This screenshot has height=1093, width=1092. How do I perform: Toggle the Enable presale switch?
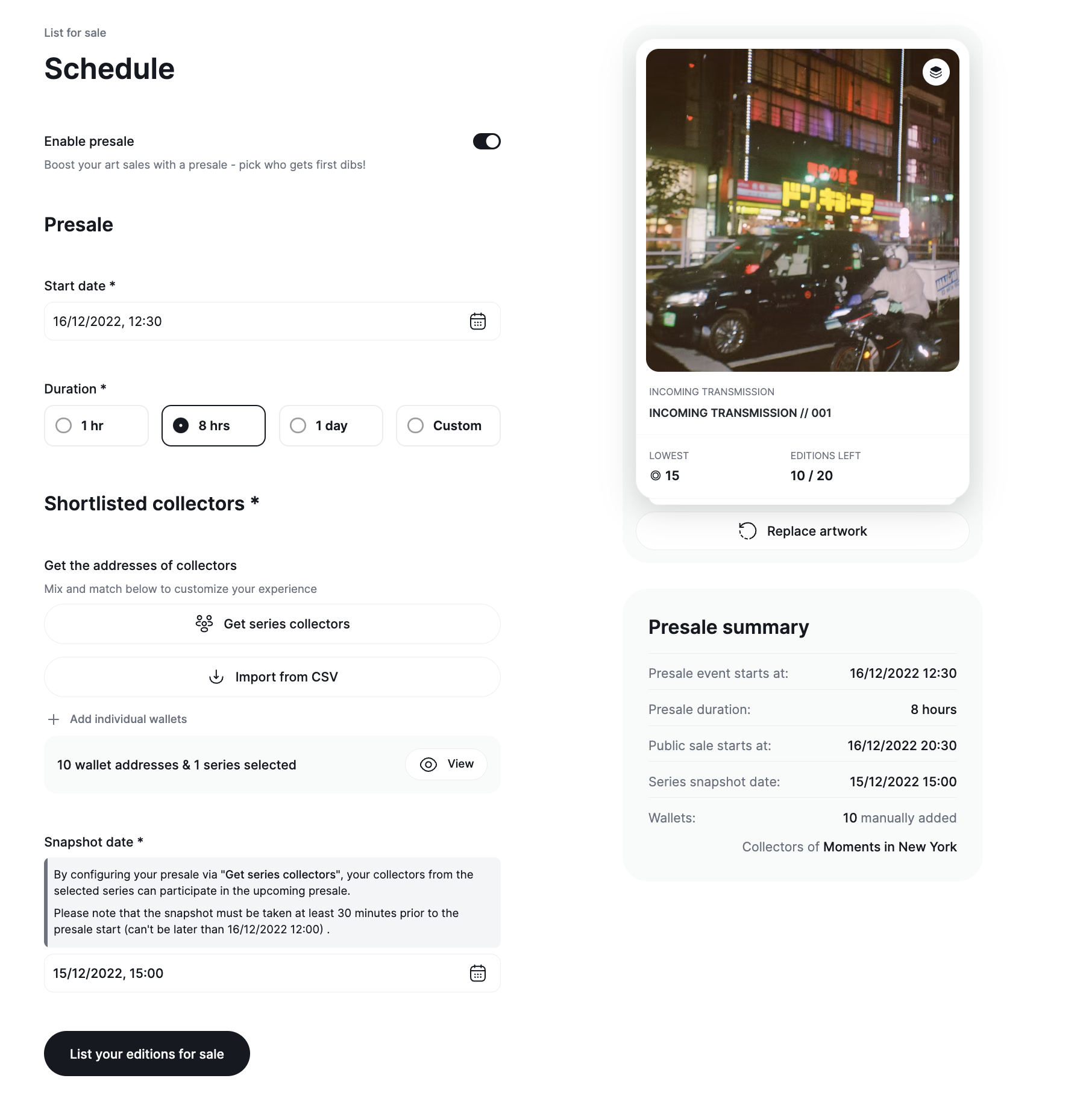pos(486,141)
